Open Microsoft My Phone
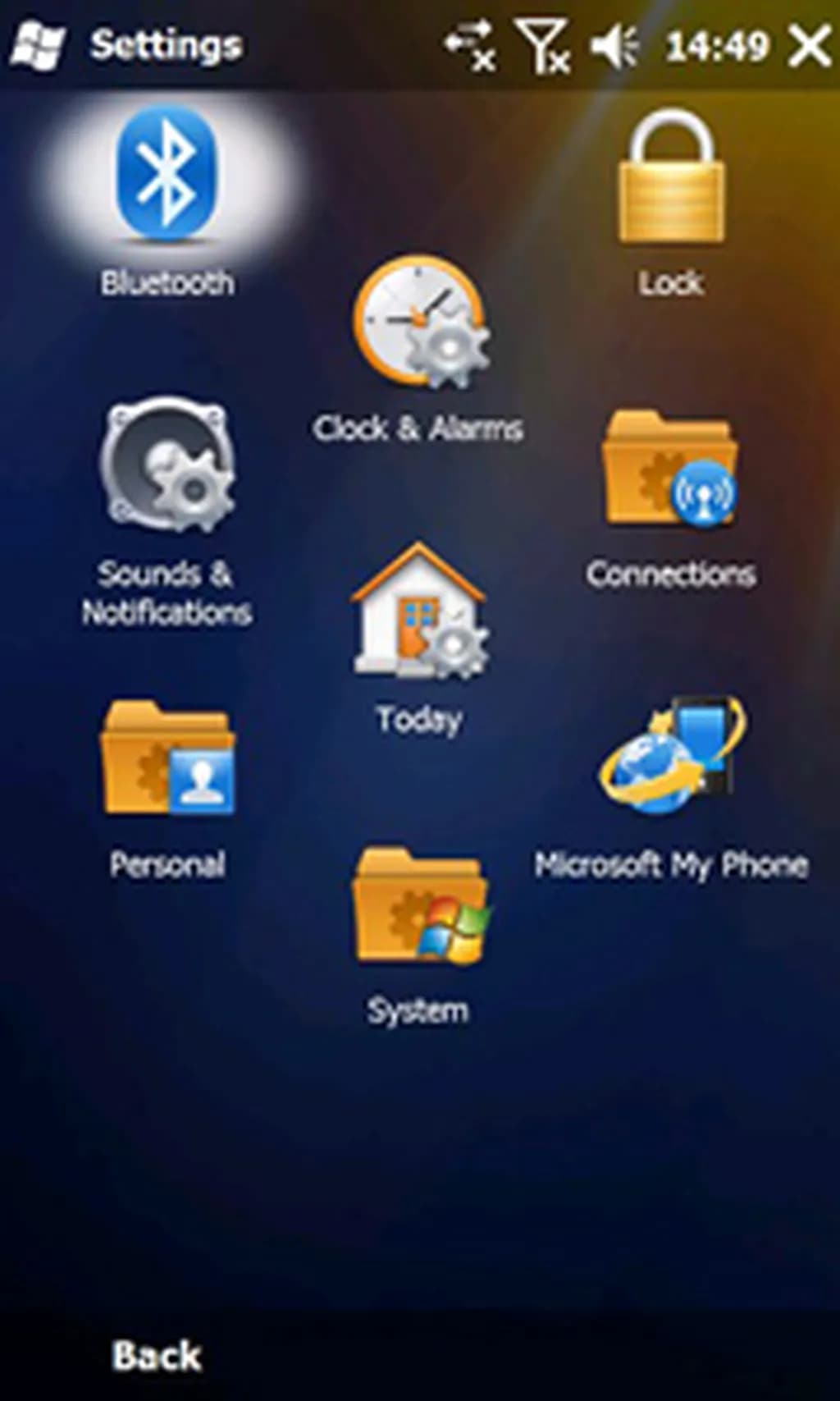The height and width of the screenshot is (1401, 840). click(670, 759)
